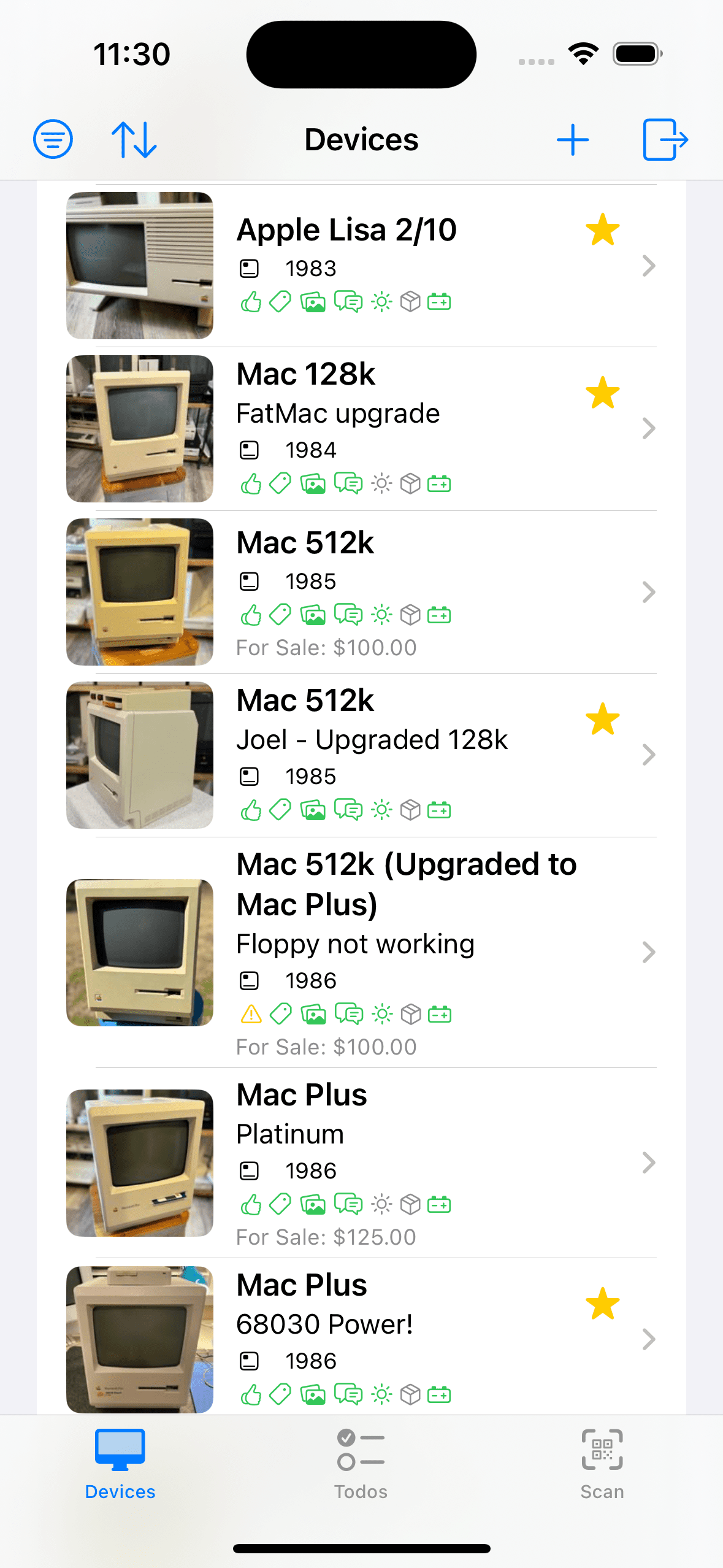Image resolution: width=723 pixels, height=1568 pixels.
Task: Open the filter options icon
Action: (x=53, y=139)
